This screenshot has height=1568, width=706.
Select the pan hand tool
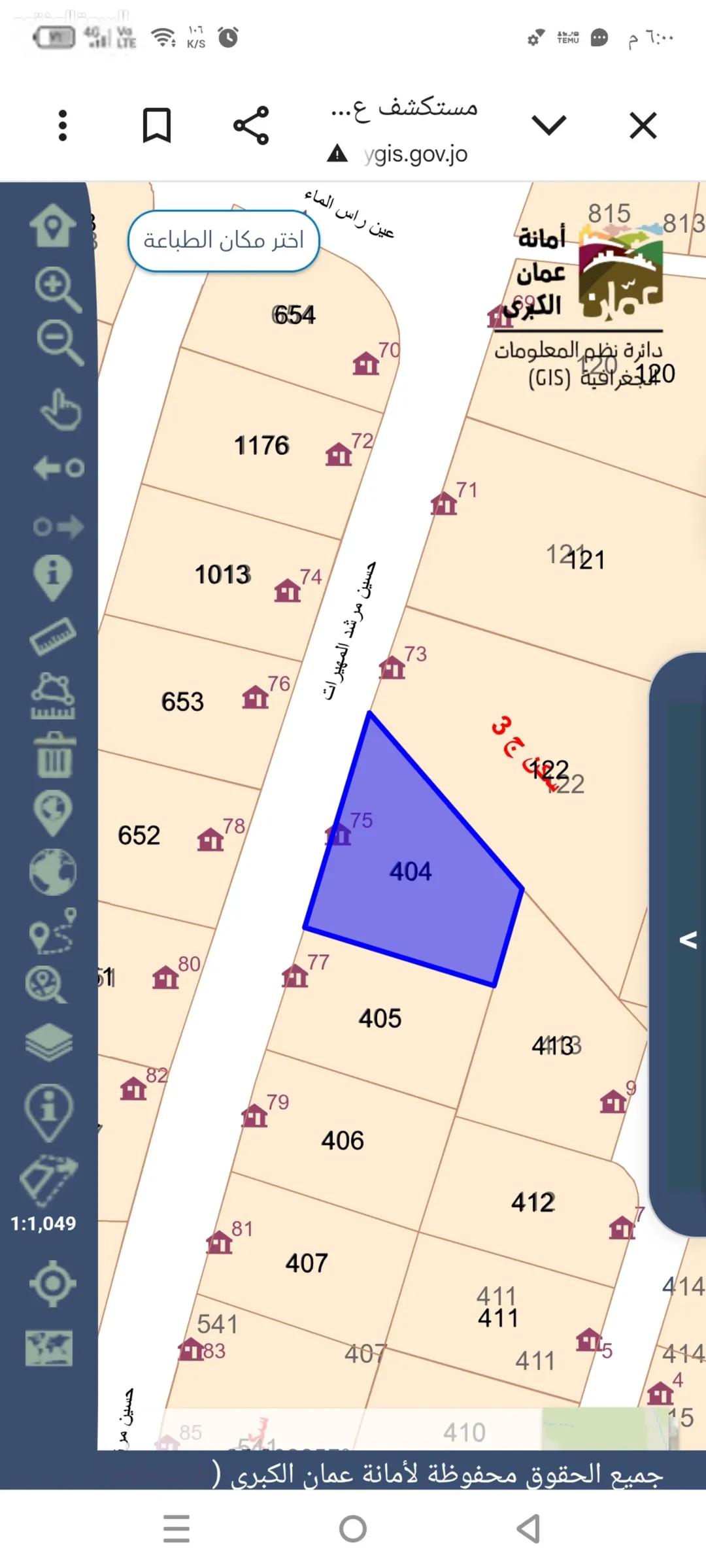coord(60,410)
